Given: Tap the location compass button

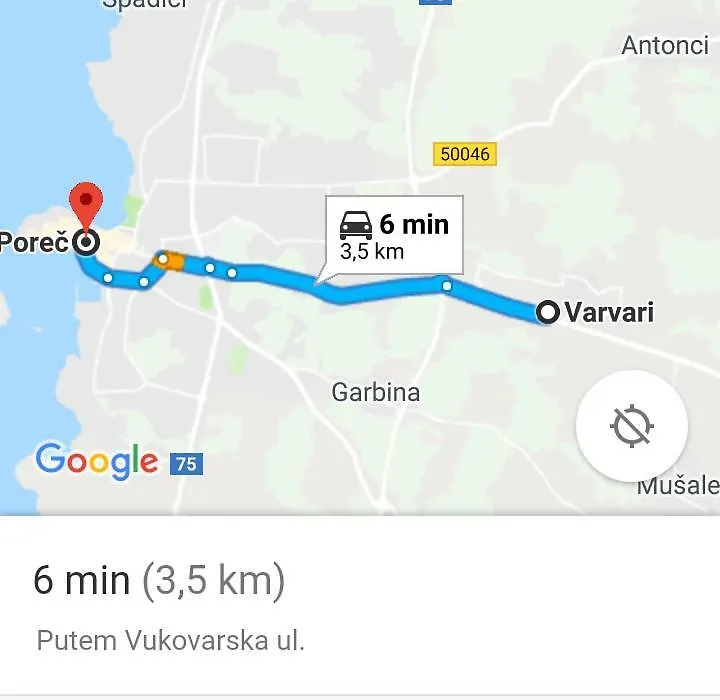Looking at the screenshot, I should [x=631, y=426].
